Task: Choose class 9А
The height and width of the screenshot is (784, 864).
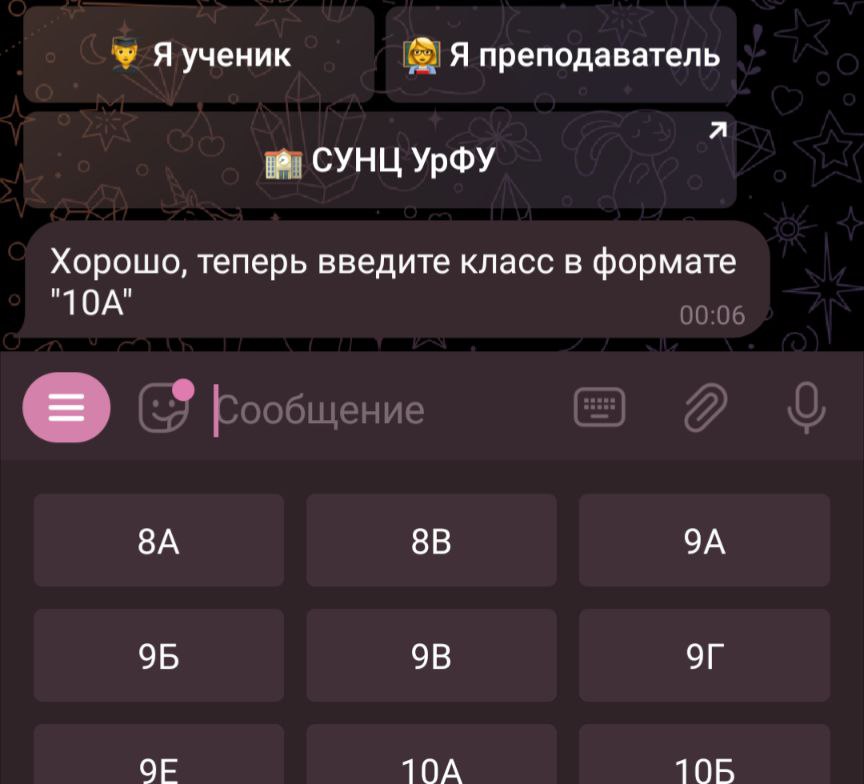Action: pos(704,541)
